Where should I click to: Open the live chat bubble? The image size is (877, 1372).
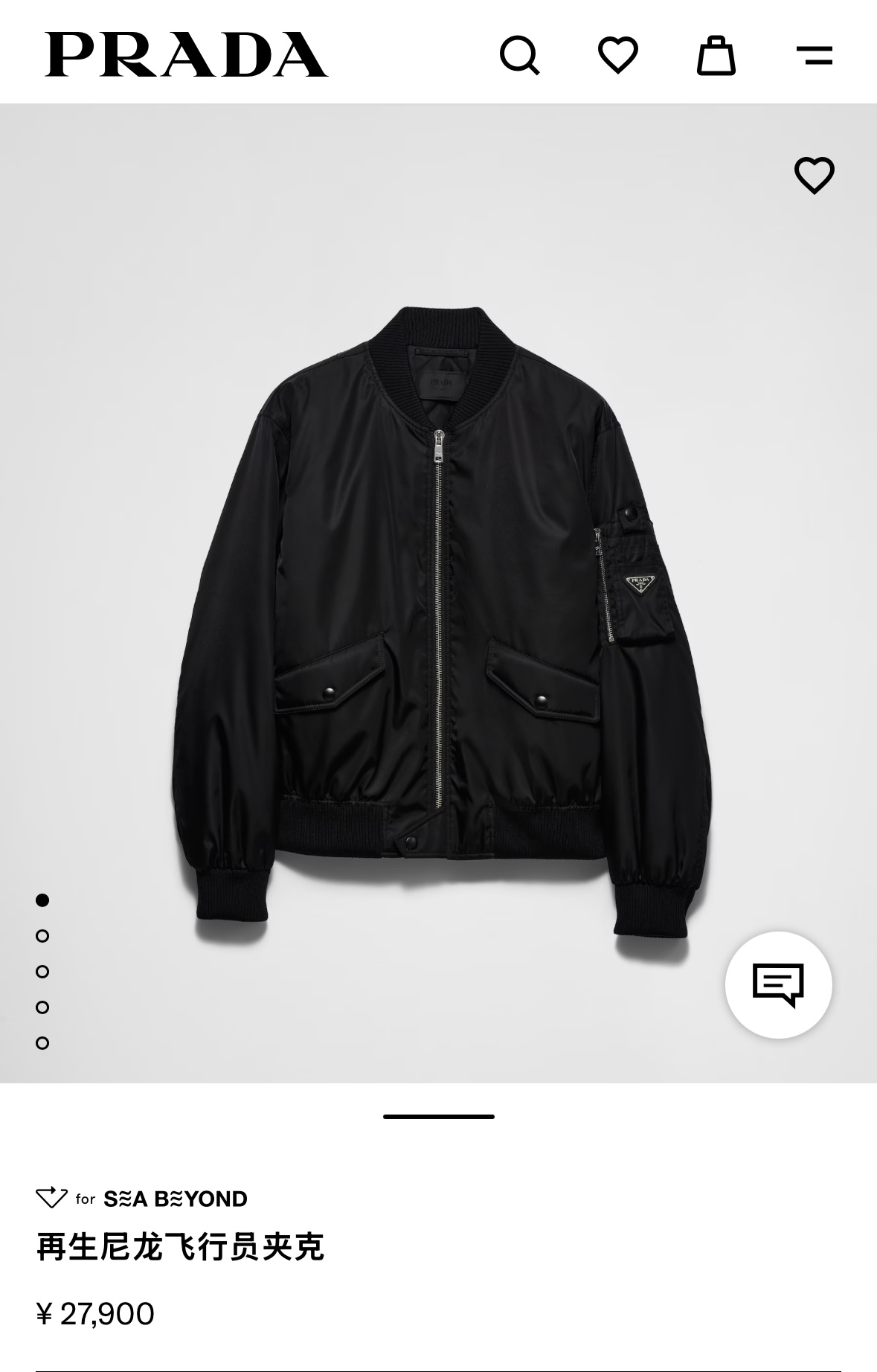778,984
